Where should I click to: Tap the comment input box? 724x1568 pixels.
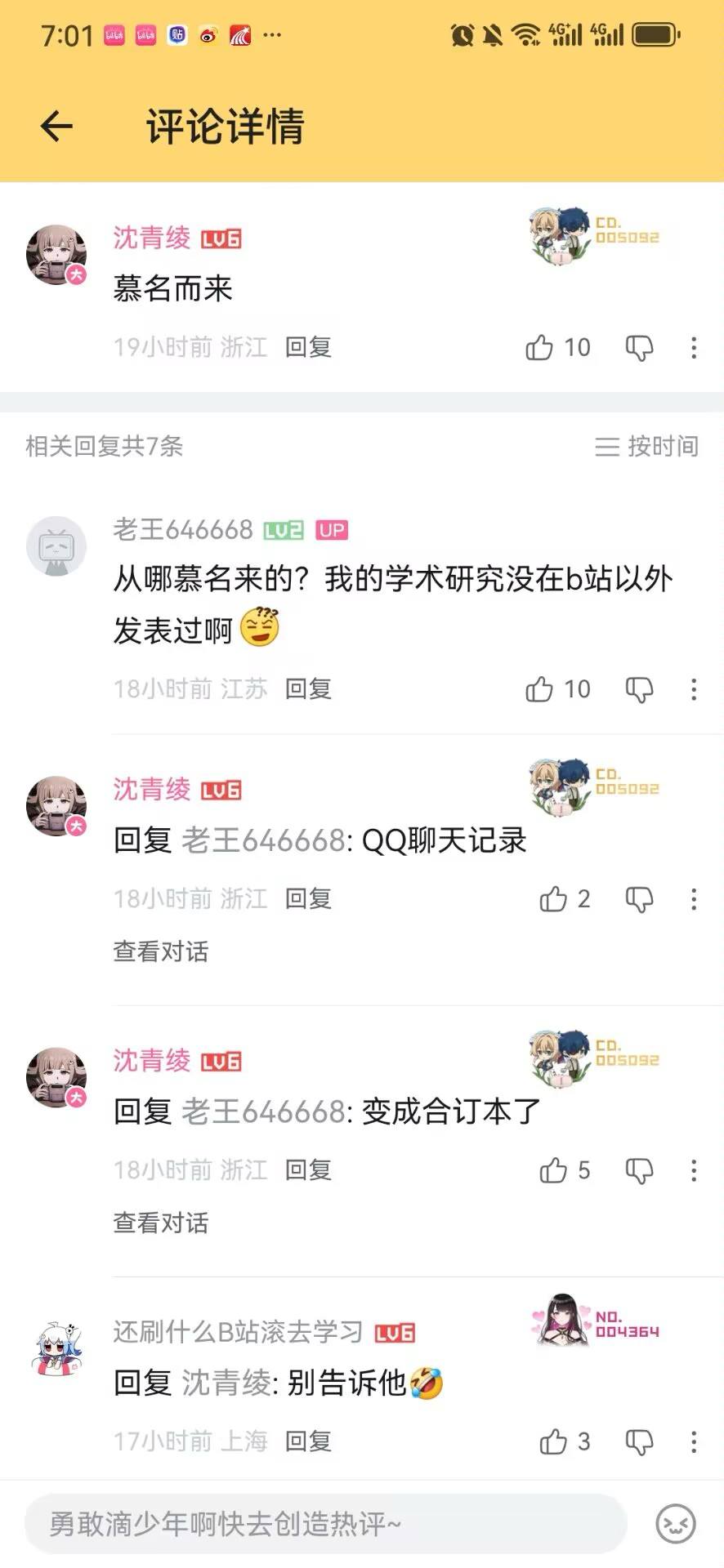click(x=325, y=1523)
